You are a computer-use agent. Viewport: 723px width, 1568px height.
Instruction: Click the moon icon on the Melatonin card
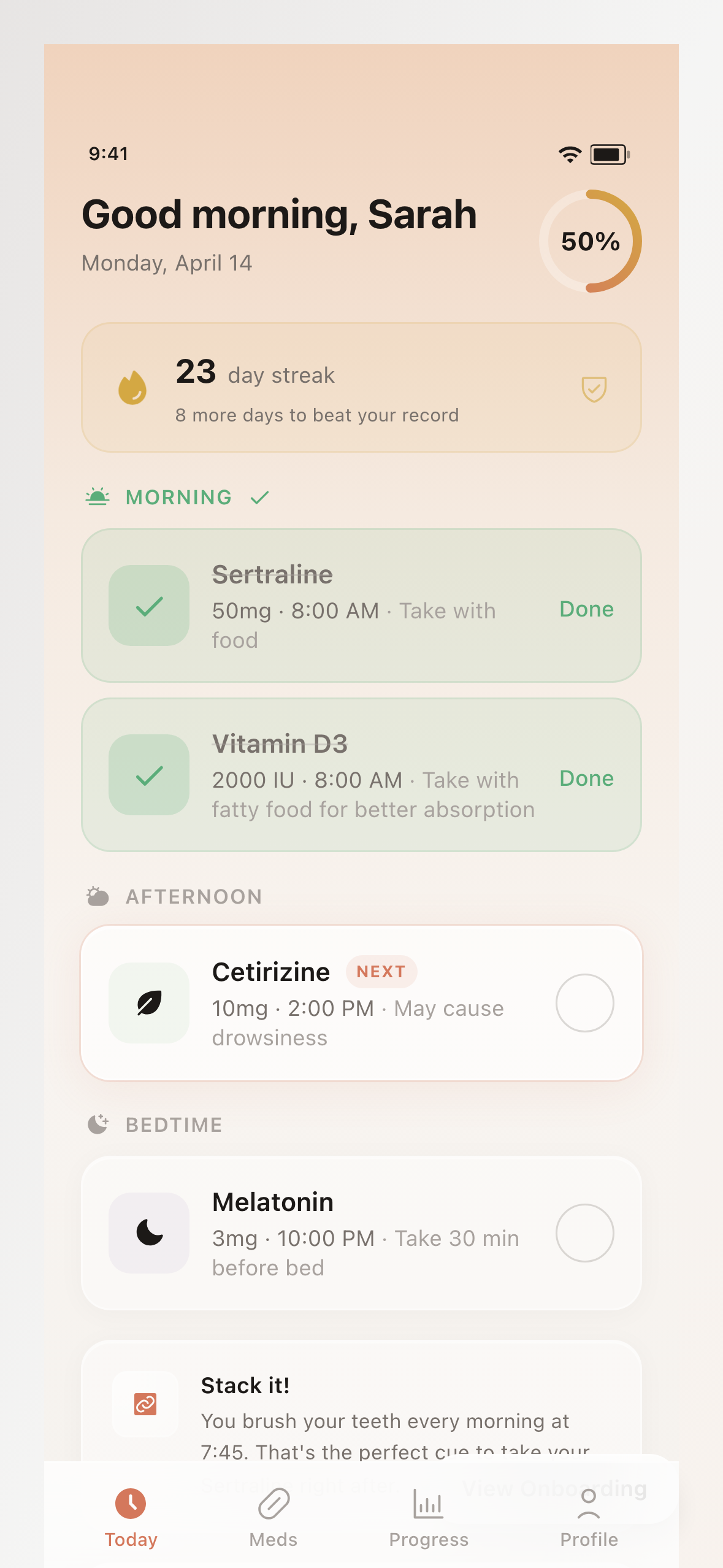click(149, 1234)
